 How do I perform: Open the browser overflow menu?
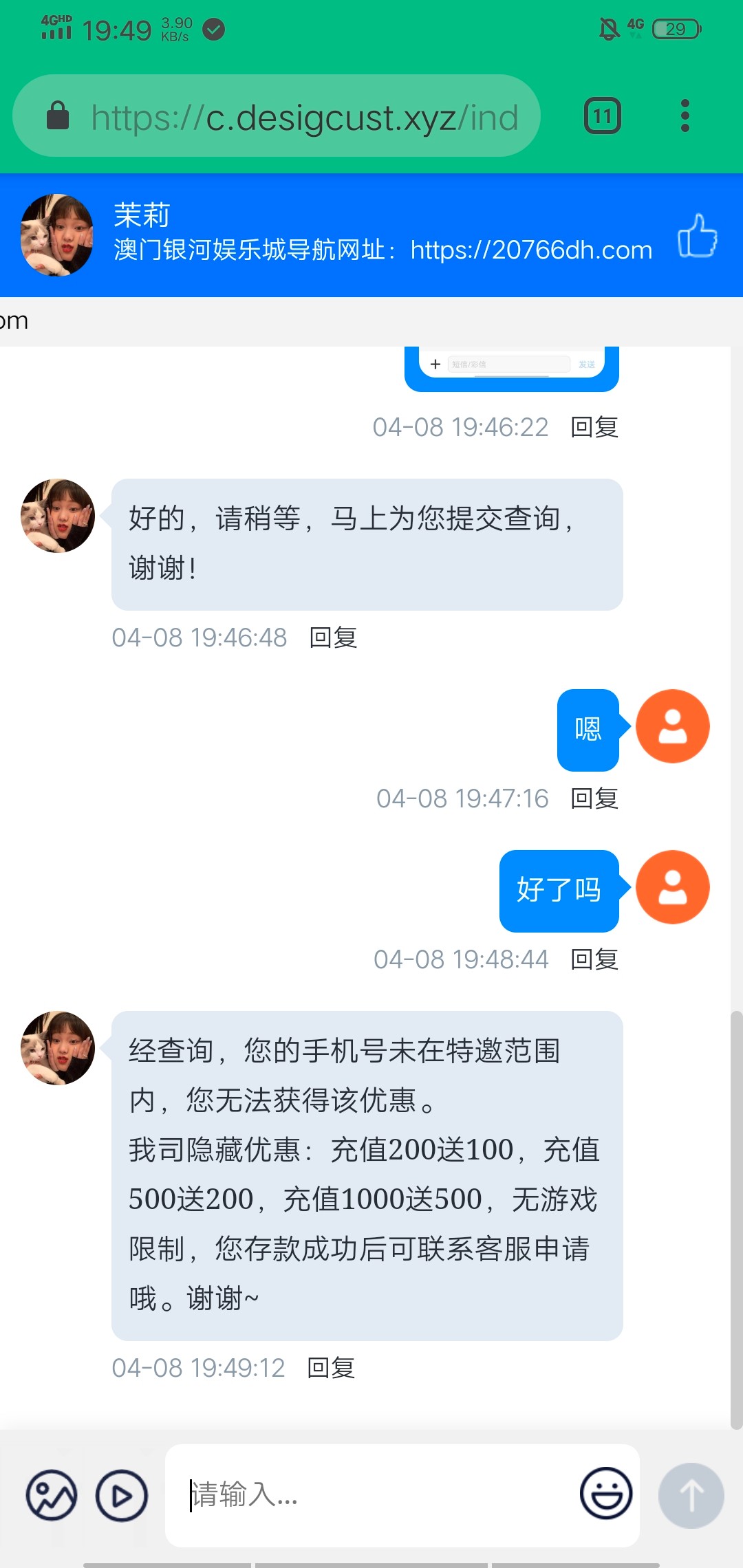(x=685, y=116)
